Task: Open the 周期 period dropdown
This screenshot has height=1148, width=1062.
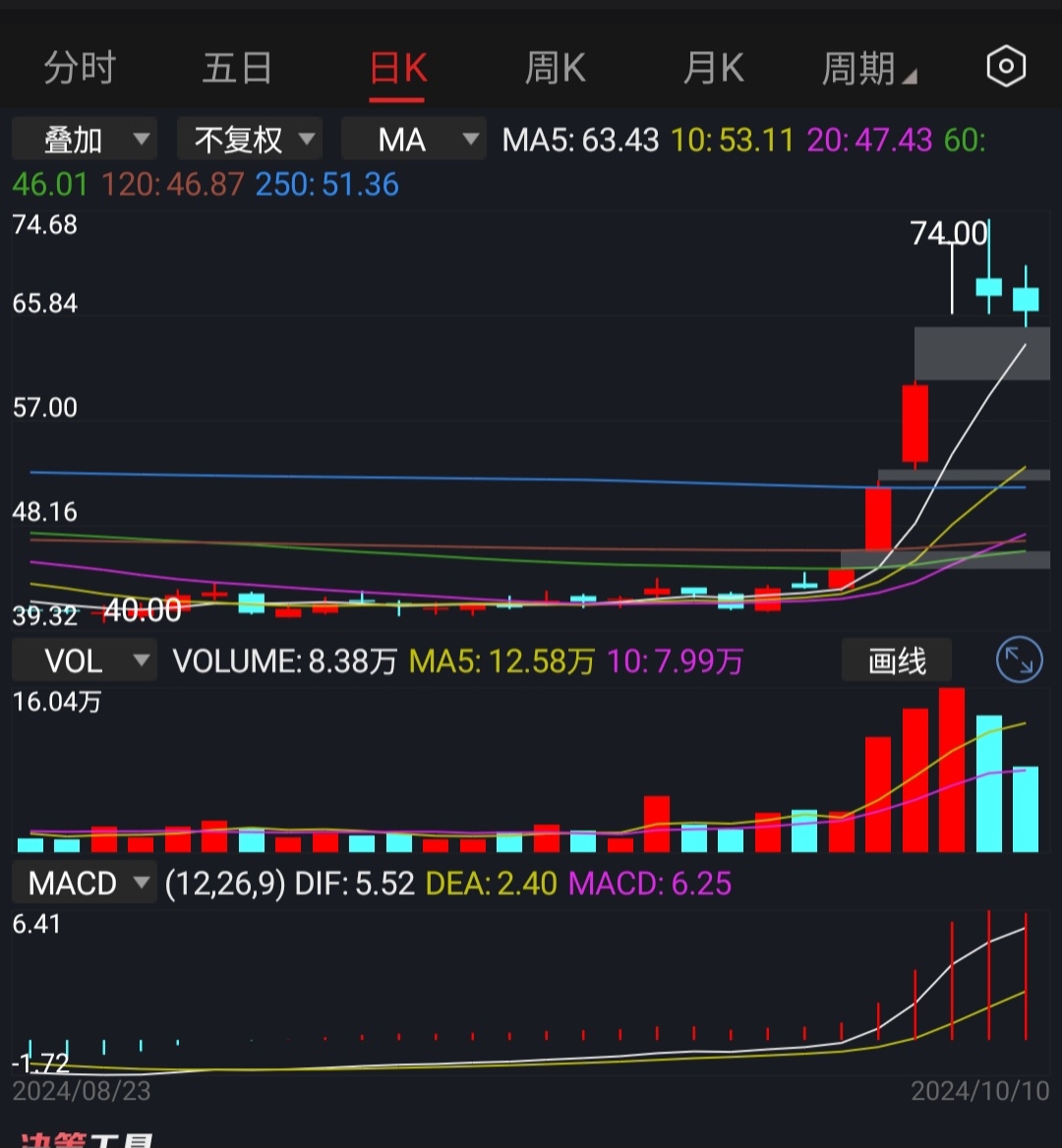Action: [x=870, y=67]
